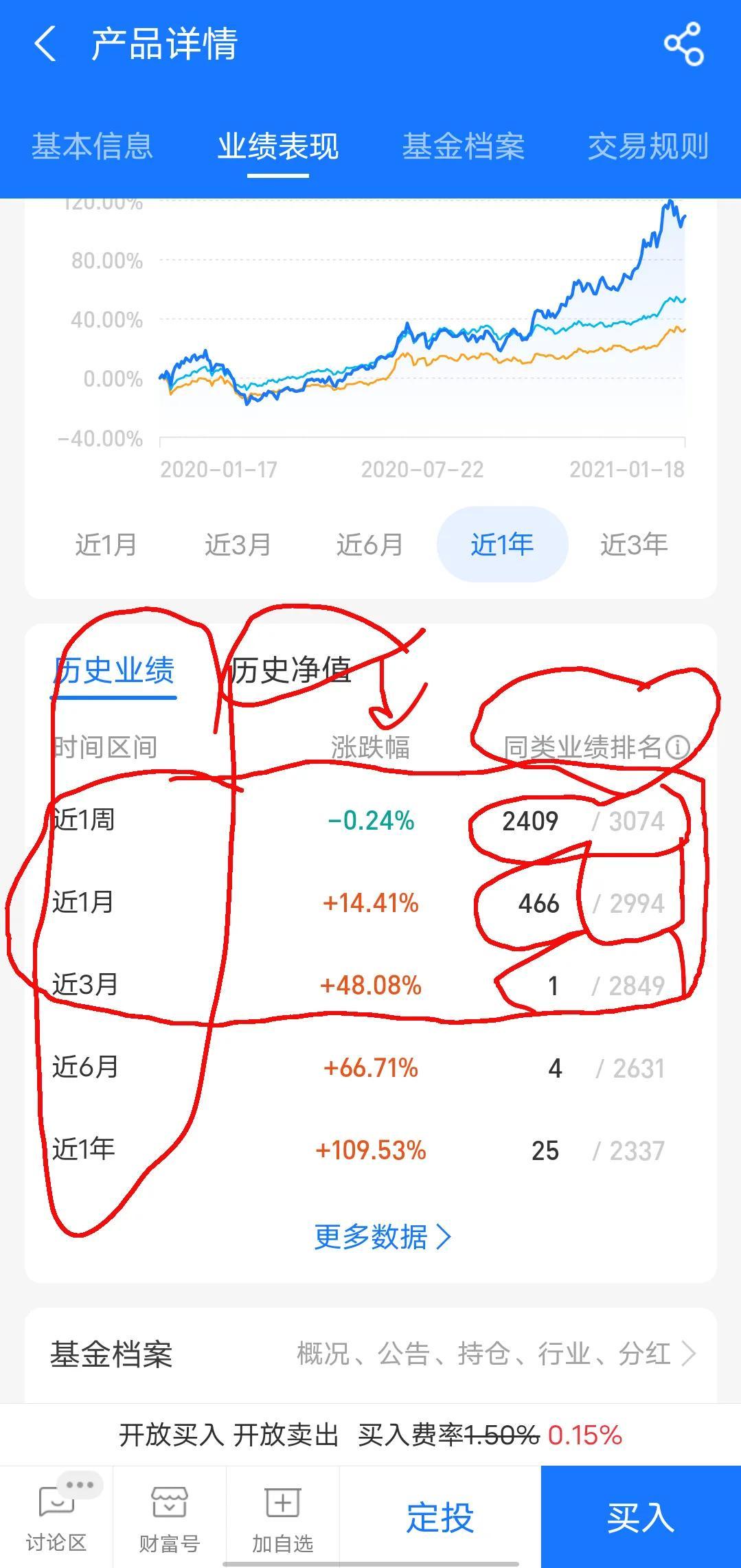Image resolution: width=741 pixels, height=1568 pixels.
Task: Select the 近6月 chart range
Action: tap(369, 545)
